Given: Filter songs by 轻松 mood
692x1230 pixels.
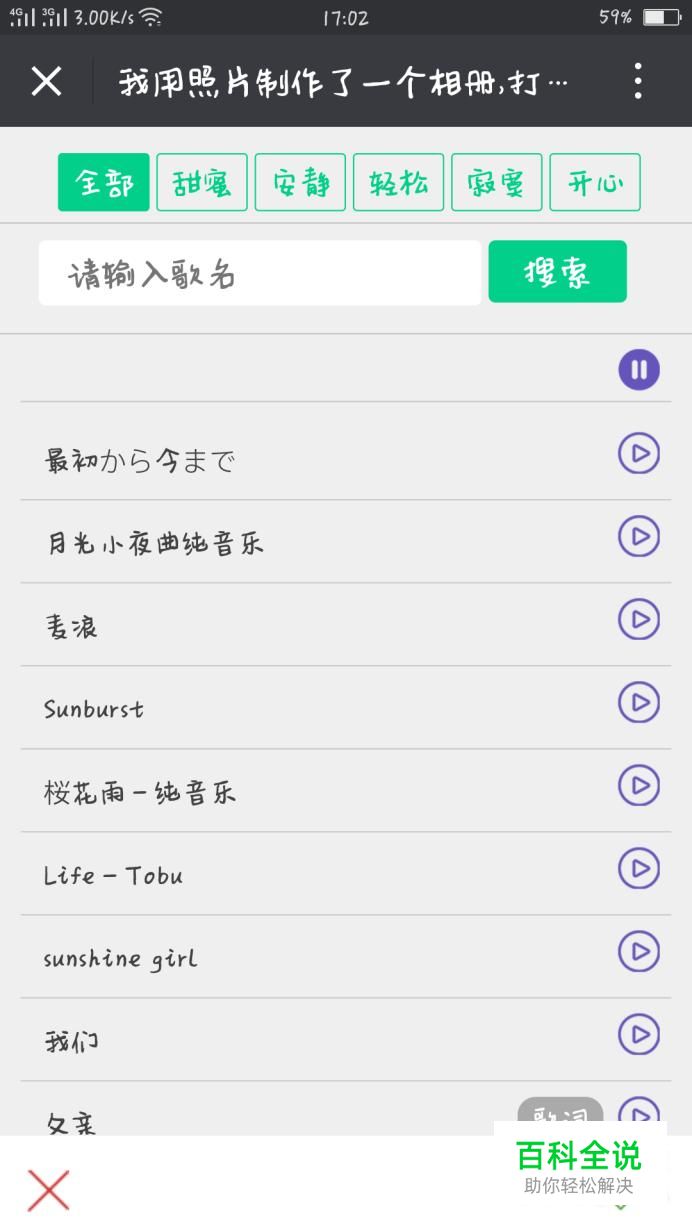Looking at the screenshot, I should (x=398, y=182).
